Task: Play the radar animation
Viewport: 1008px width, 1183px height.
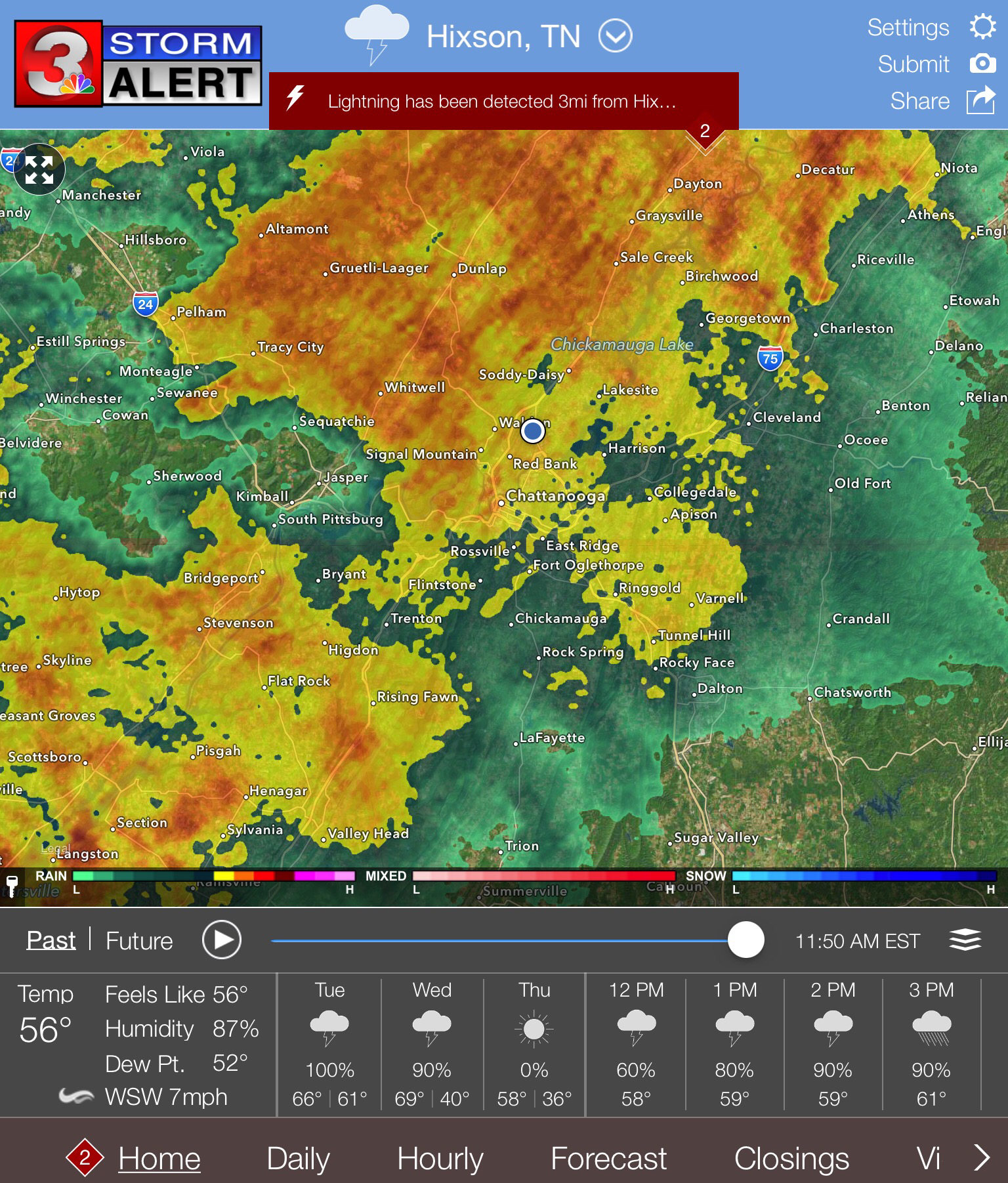Action: (222, 940)
